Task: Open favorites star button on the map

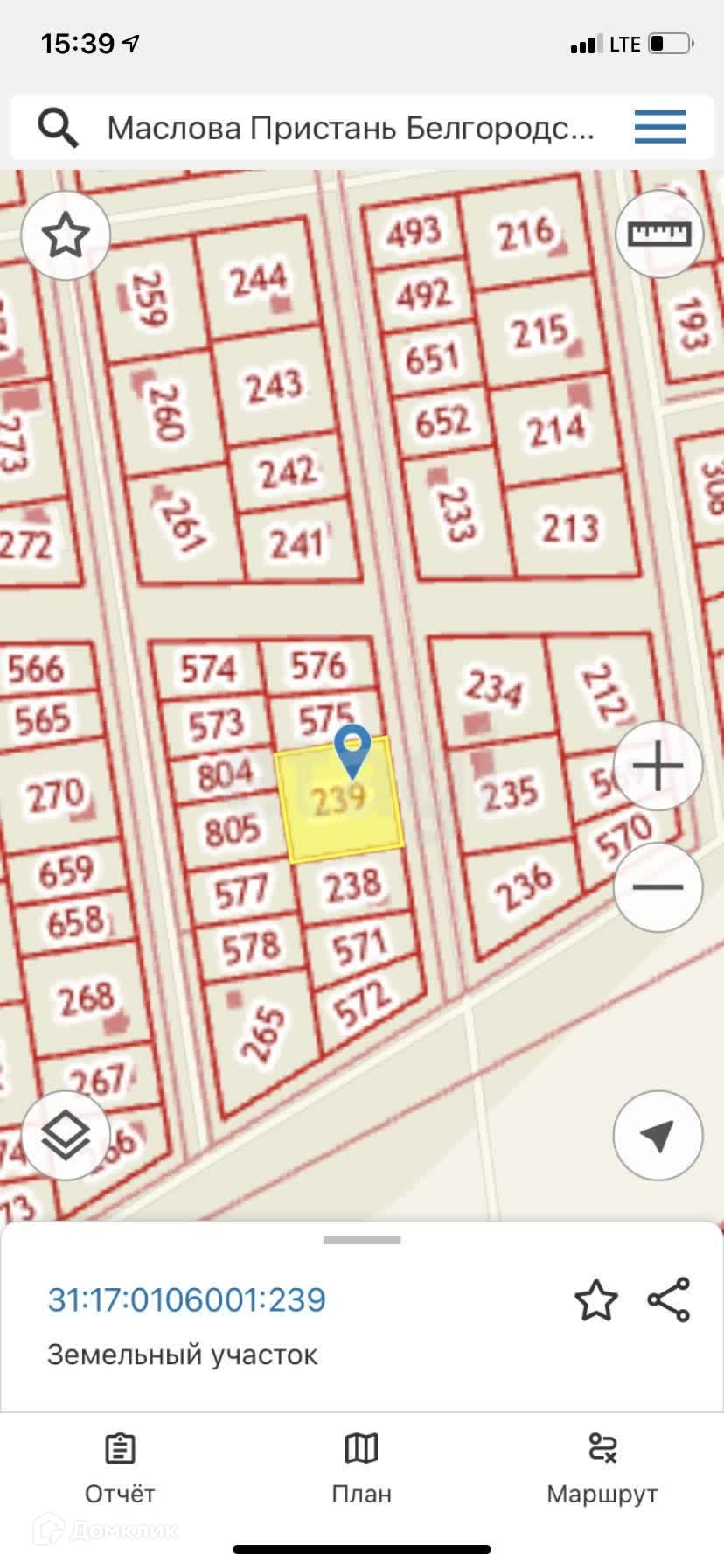Action: (66, 234)
